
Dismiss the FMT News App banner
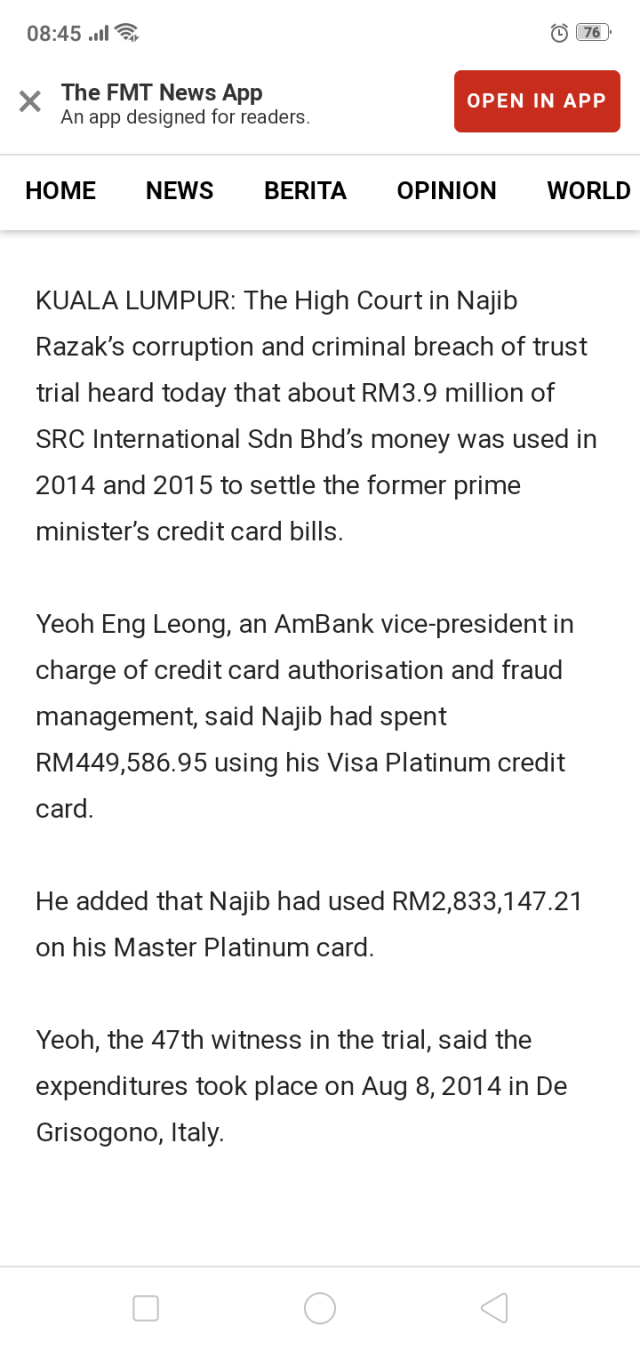(x=30, y=101)
